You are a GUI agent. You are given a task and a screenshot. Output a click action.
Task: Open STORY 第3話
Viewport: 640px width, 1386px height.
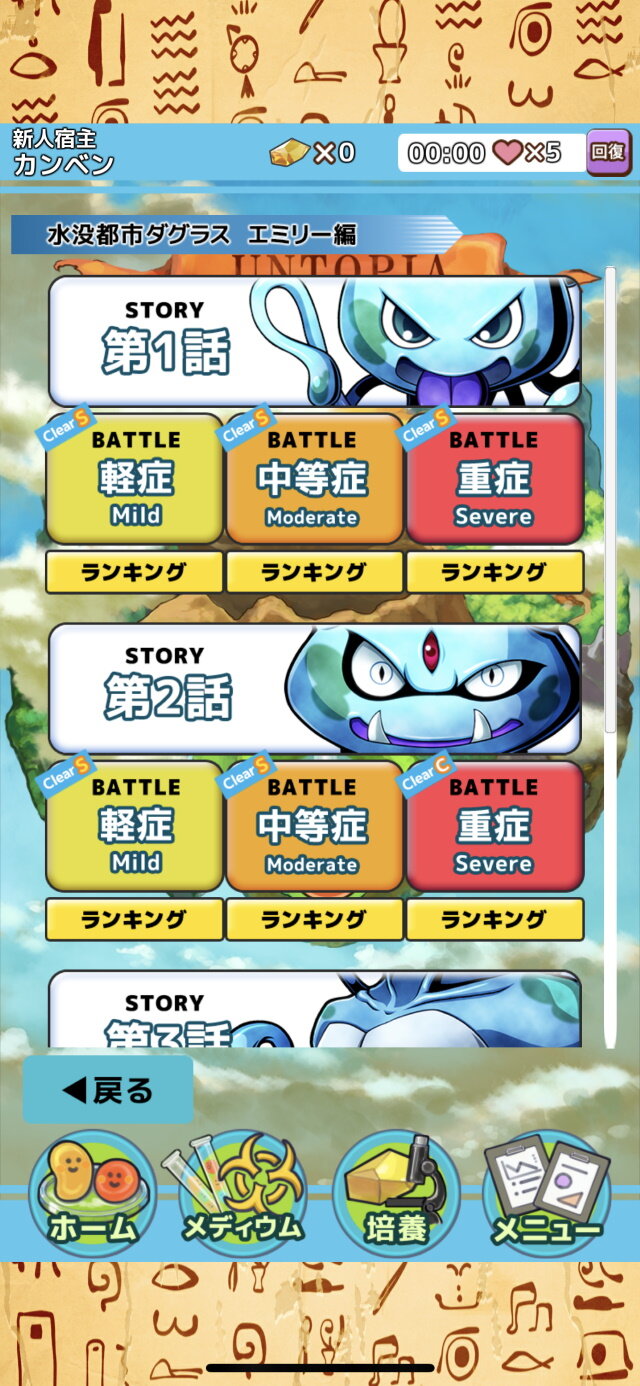click(314, 1010)
